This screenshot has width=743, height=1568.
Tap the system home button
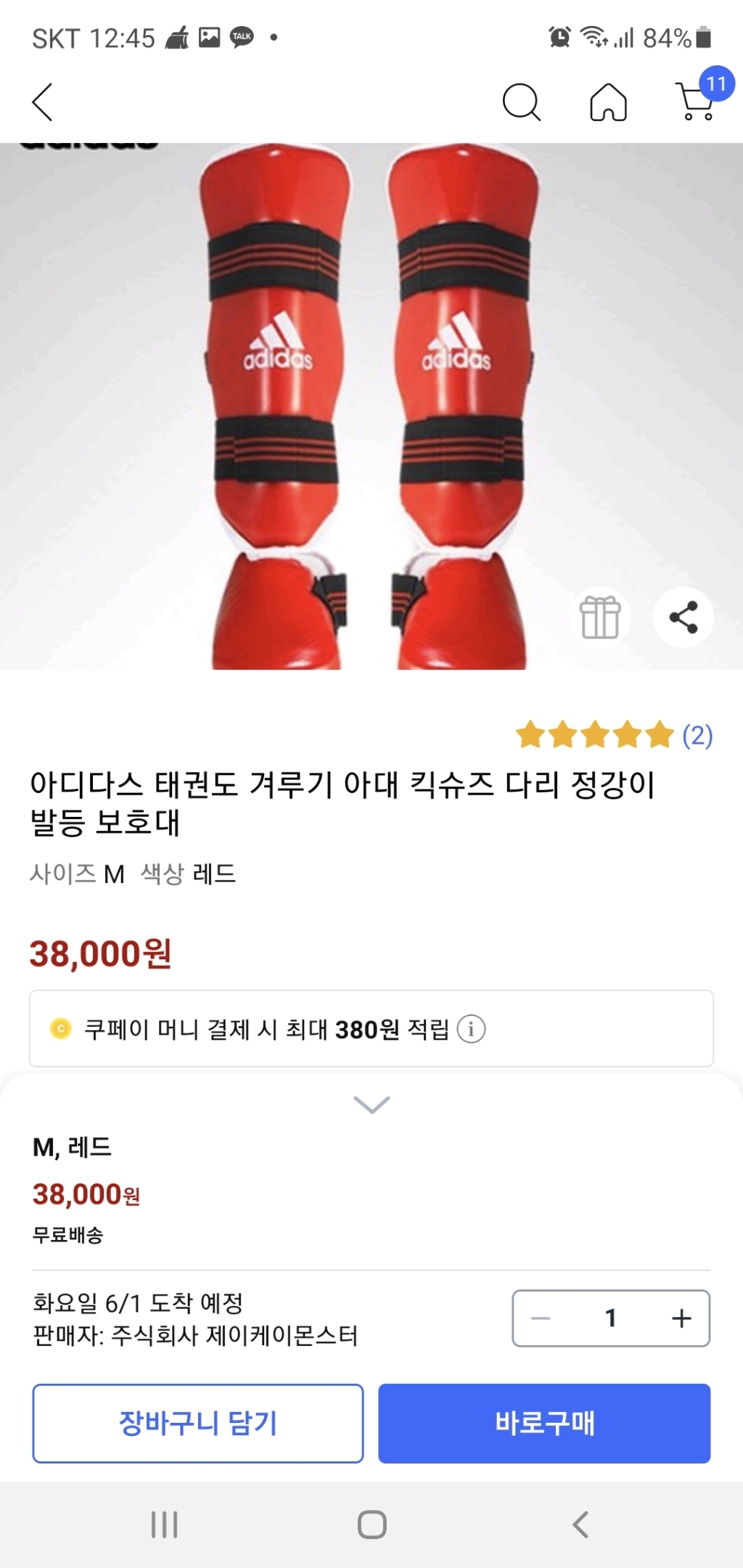[371, 1524]
